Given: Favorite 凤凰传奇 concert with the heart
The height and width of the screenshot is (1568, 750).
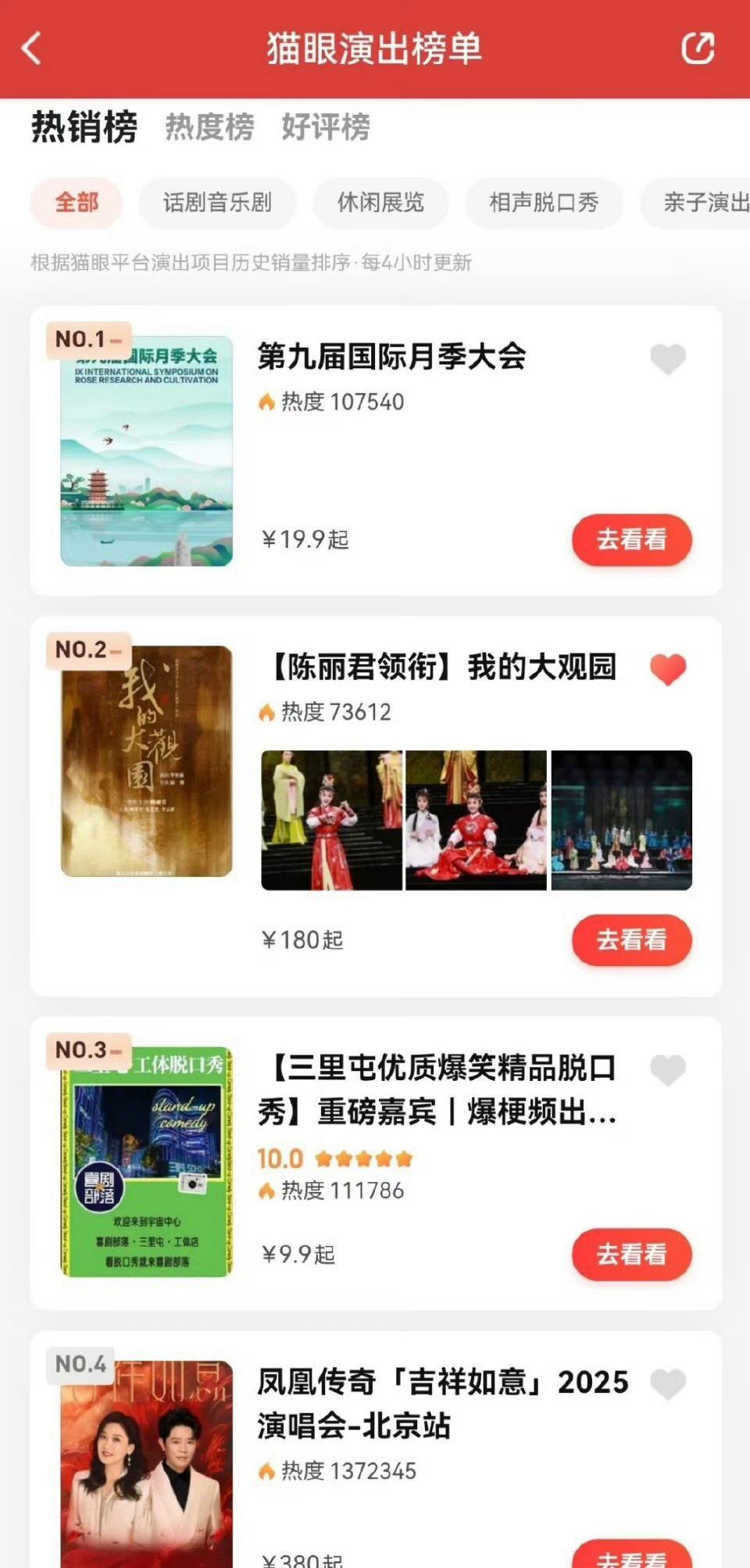Looking at the screenshot, I should 668,1384.
